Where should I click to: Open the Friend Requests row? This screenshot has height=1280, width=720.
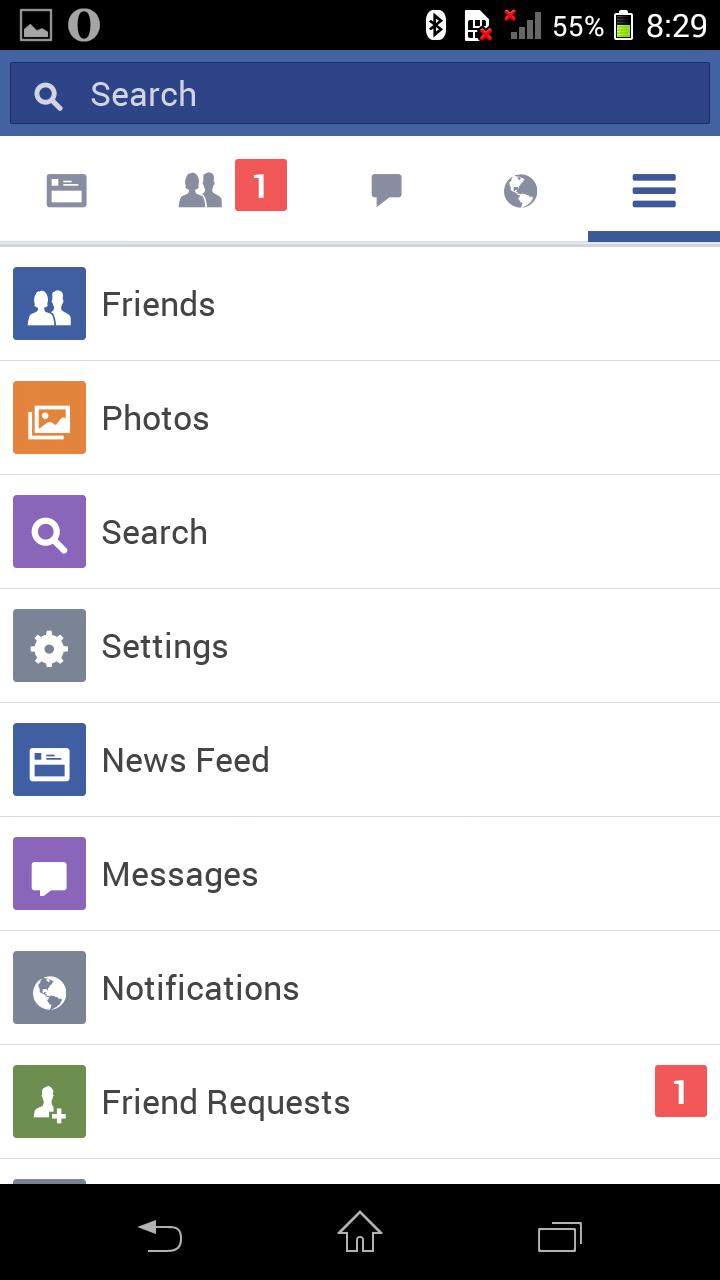(x=360, y=1102)
